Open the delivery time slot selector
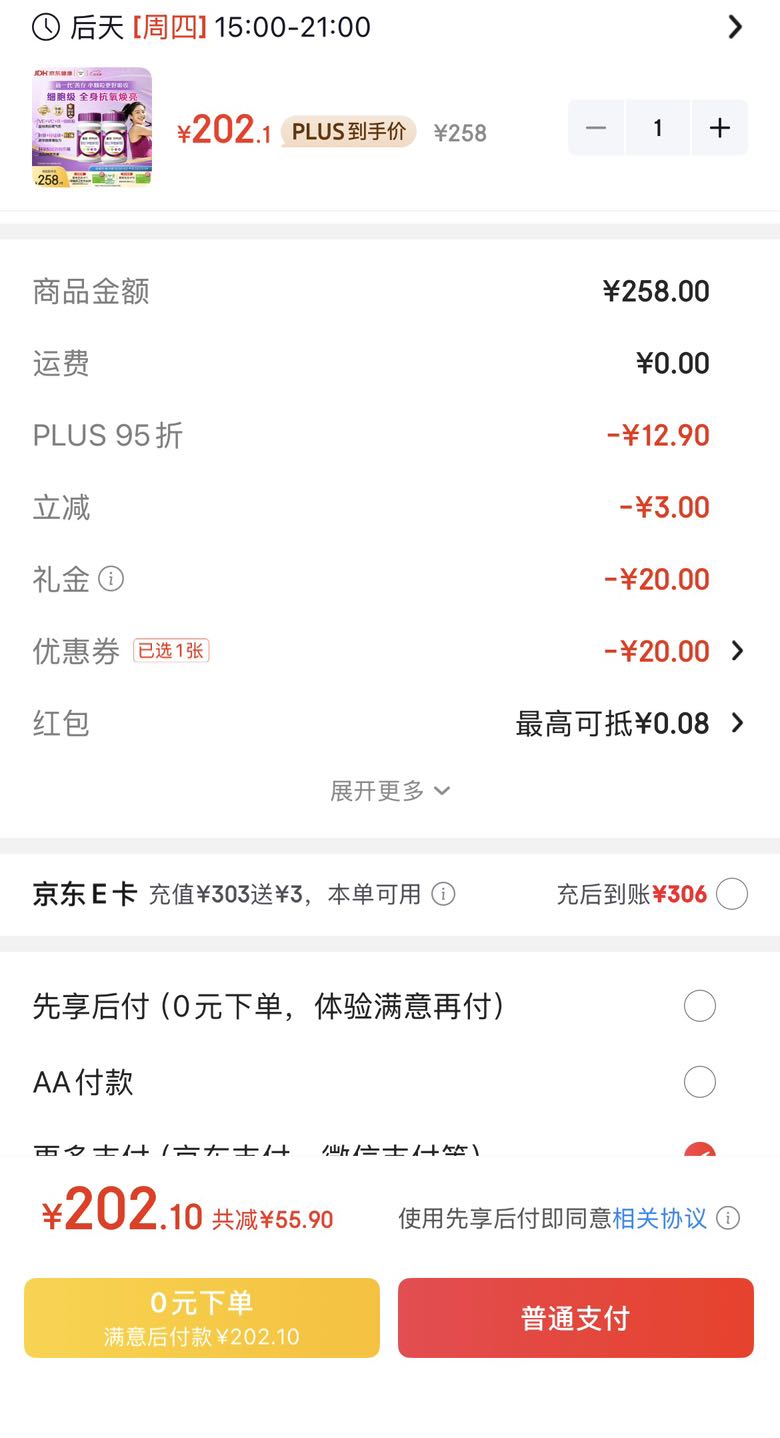Viewport: 780px width, 1438px height. (x=389, y=27)
